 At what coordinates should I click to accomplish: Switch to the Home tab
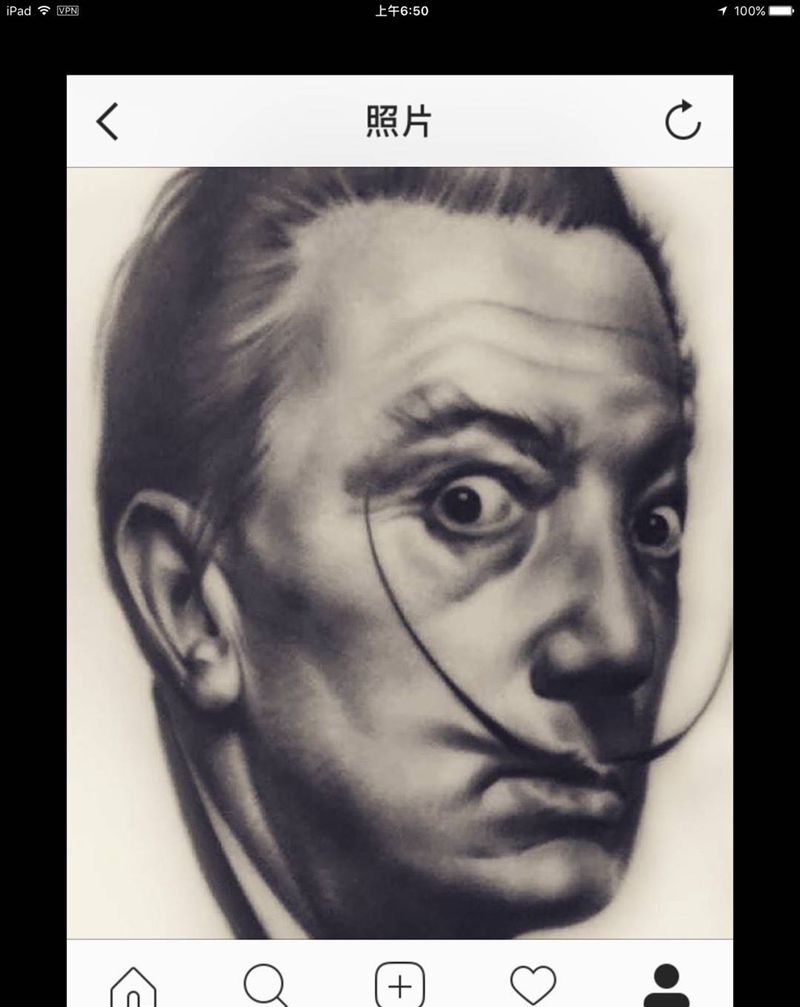[x=133, y=987]
